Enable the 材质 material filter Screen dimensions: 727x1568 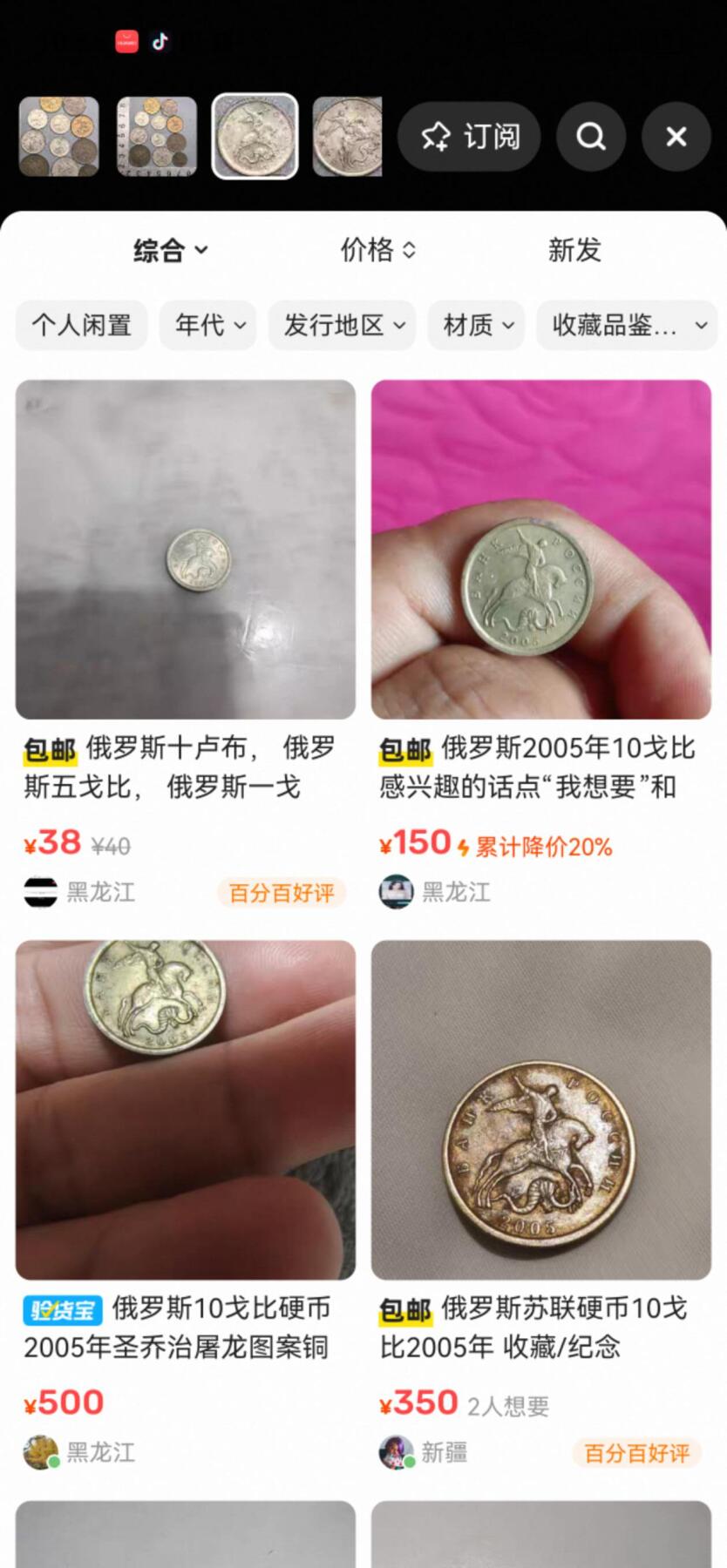click(475, 325)
